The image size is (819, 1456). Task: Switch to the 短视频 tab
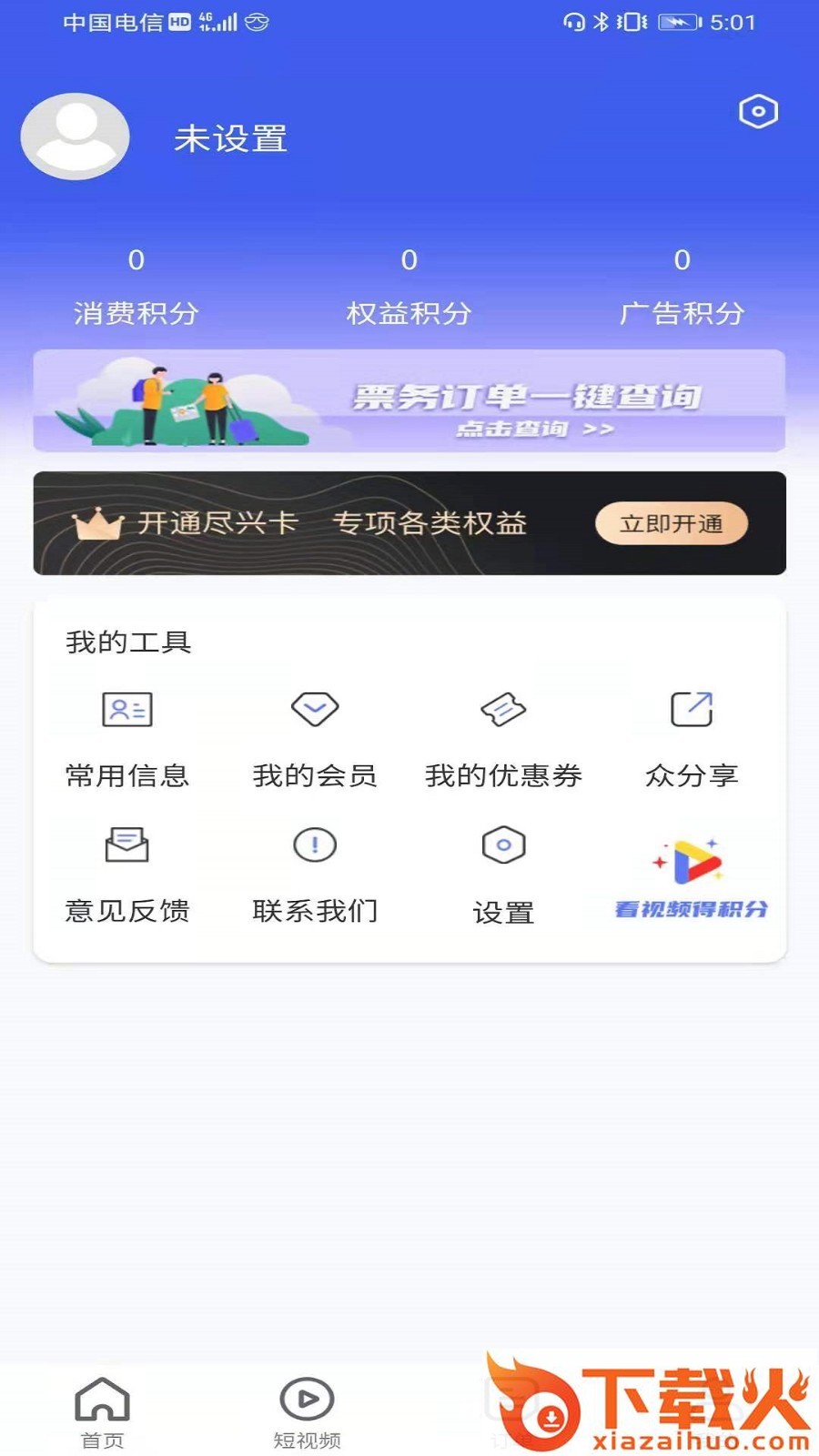point(307,1410)
